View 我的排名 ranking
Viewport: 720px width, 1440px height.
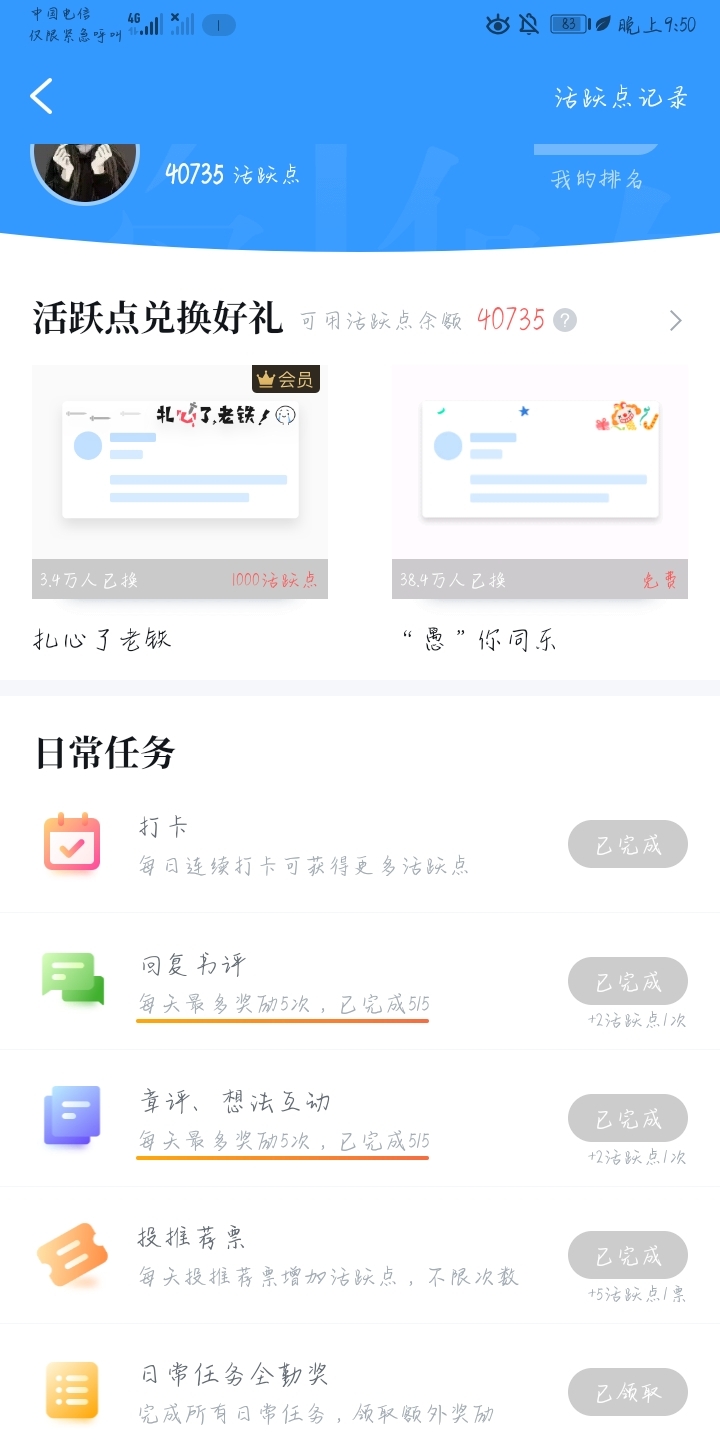pyautogui.click(x=598, y=180)
